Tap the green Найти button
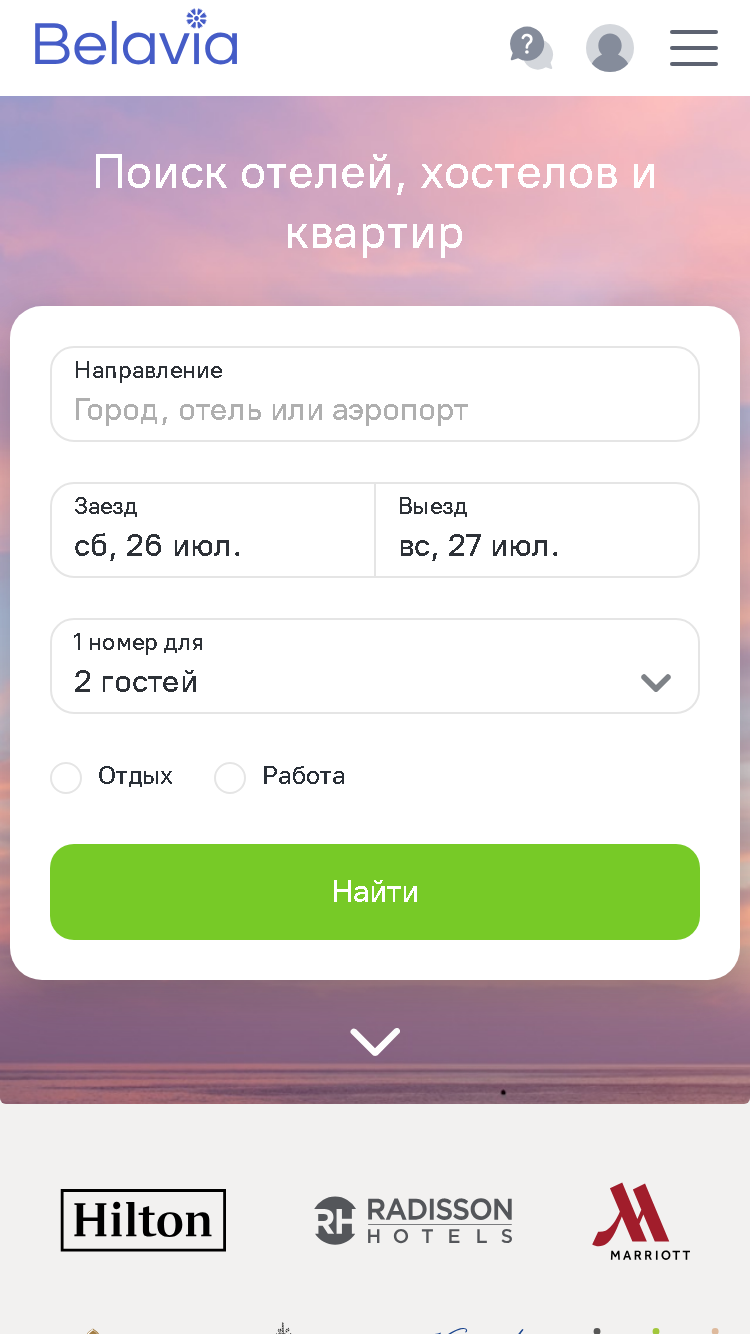The image size is (750, 1334). point(375,892)
